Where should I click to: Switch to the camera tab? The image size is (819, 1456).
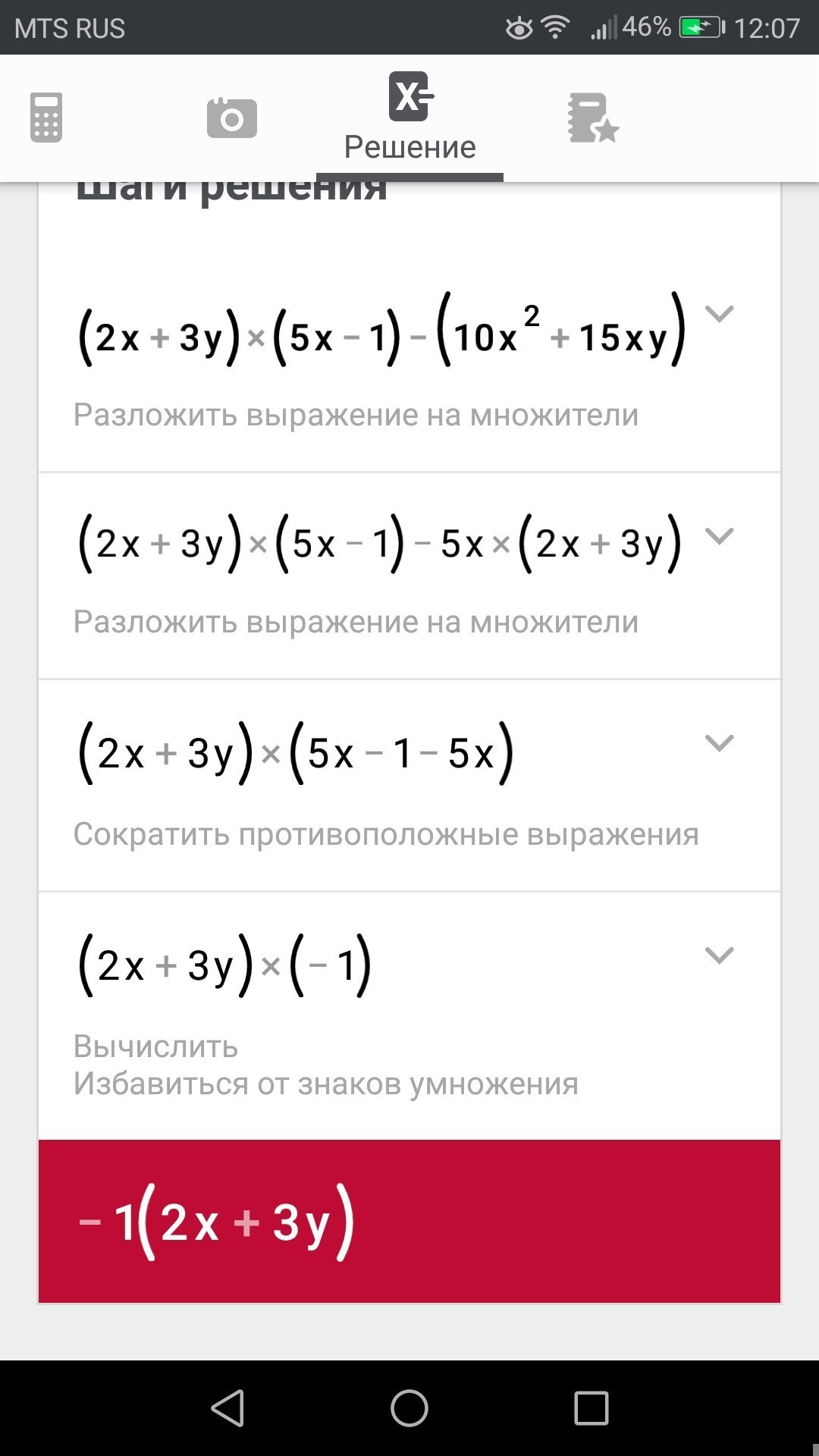(232, 118)
